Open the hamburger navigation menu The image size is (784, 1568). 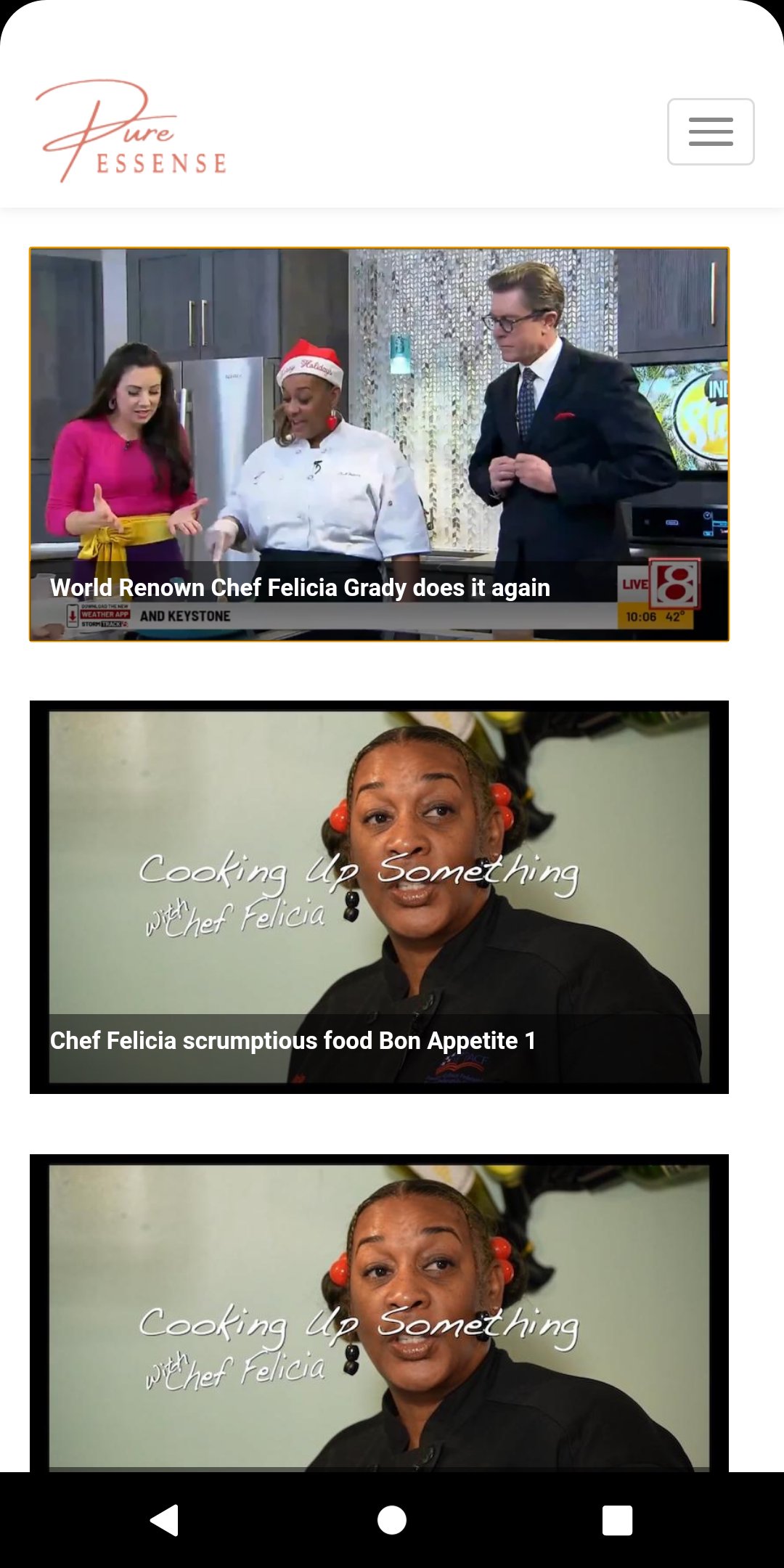pos(711,131)
